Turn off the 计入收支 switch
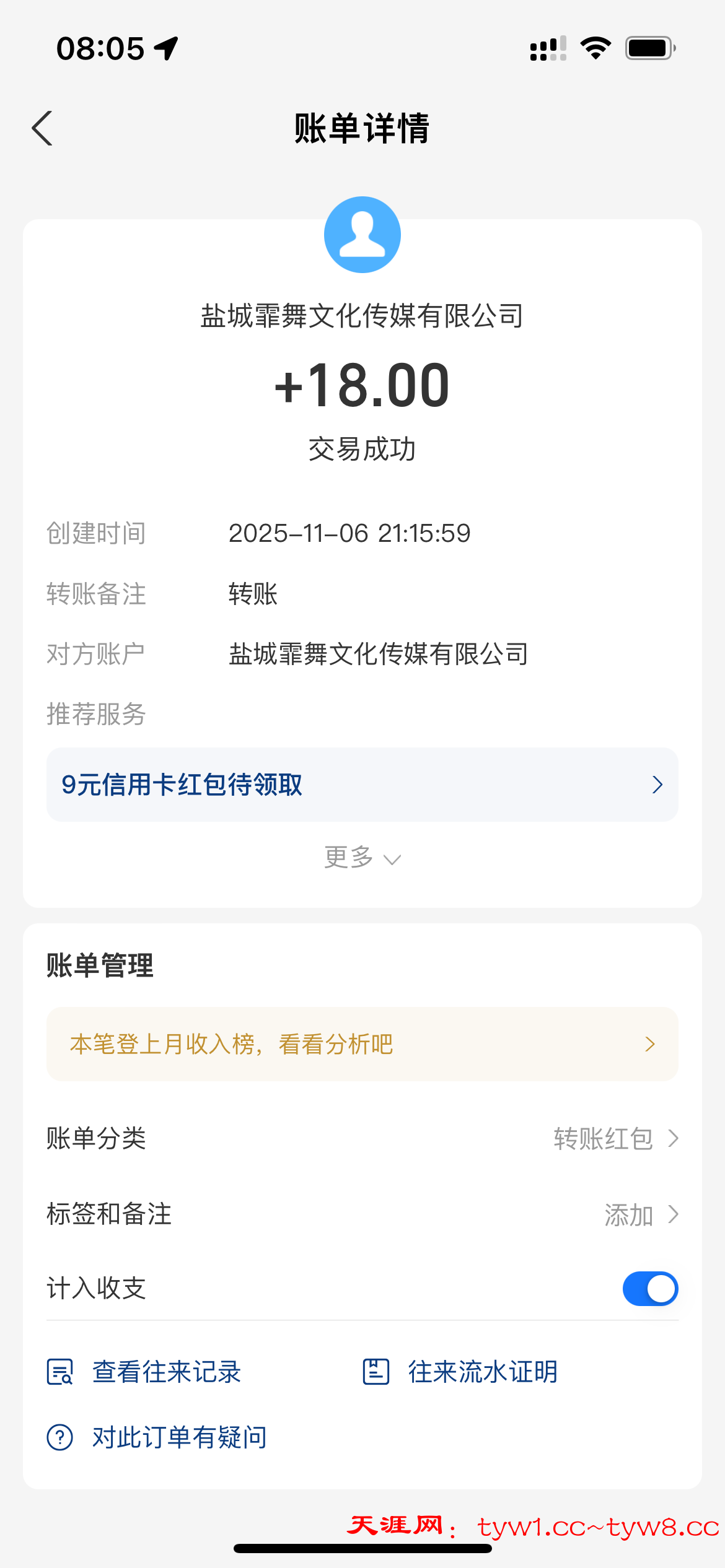 pyautogui.click(x=650, y=1289)
